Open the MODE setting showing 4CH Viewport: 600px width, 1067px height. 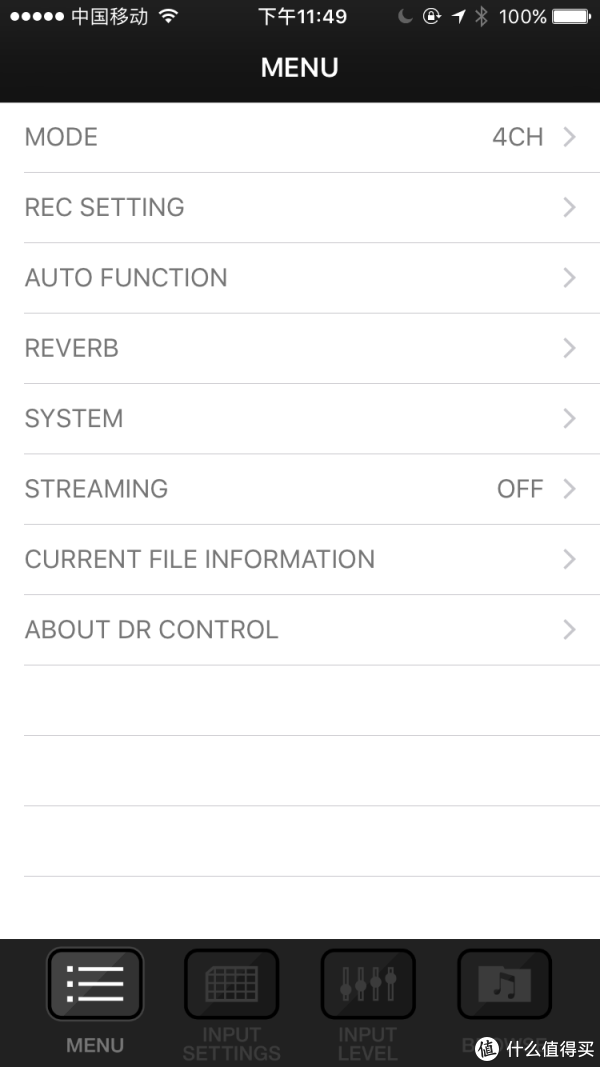[x=300, y=137]
